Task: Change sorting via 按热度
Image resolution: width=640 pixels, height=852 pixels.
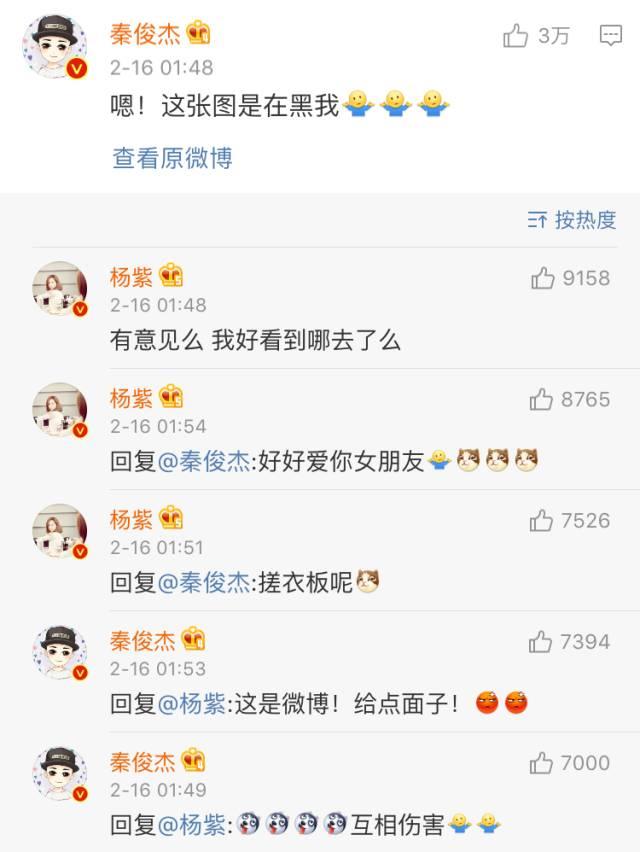Action: pyautogui.click(x=573, y=220)
